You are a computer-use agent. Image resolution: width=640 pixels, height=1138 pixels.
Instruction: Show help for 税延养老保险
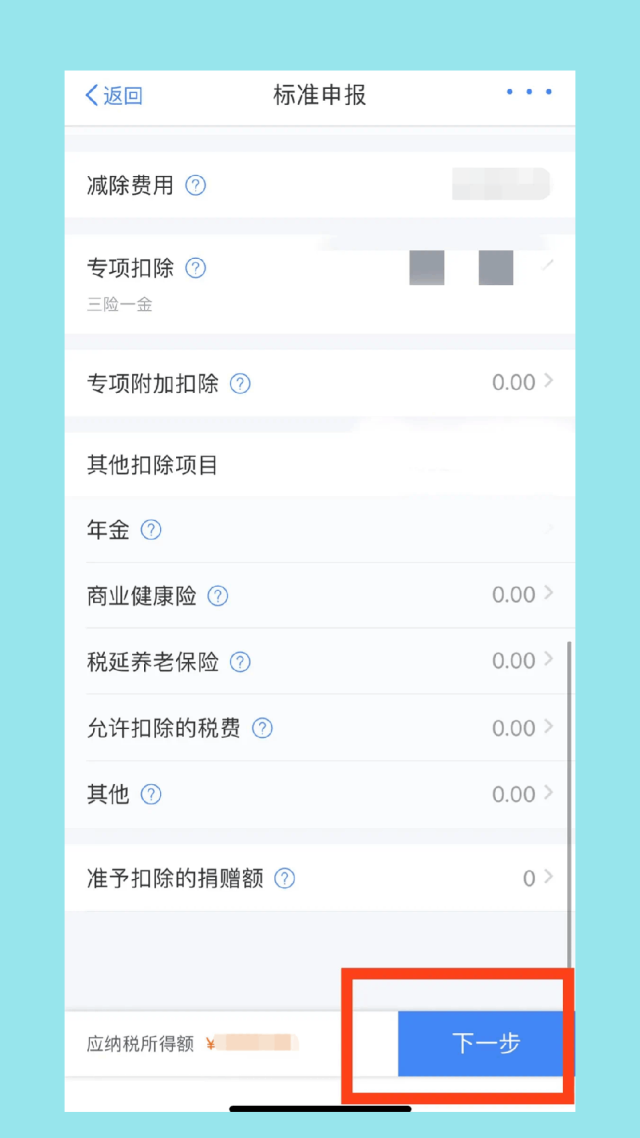[240, 663]
